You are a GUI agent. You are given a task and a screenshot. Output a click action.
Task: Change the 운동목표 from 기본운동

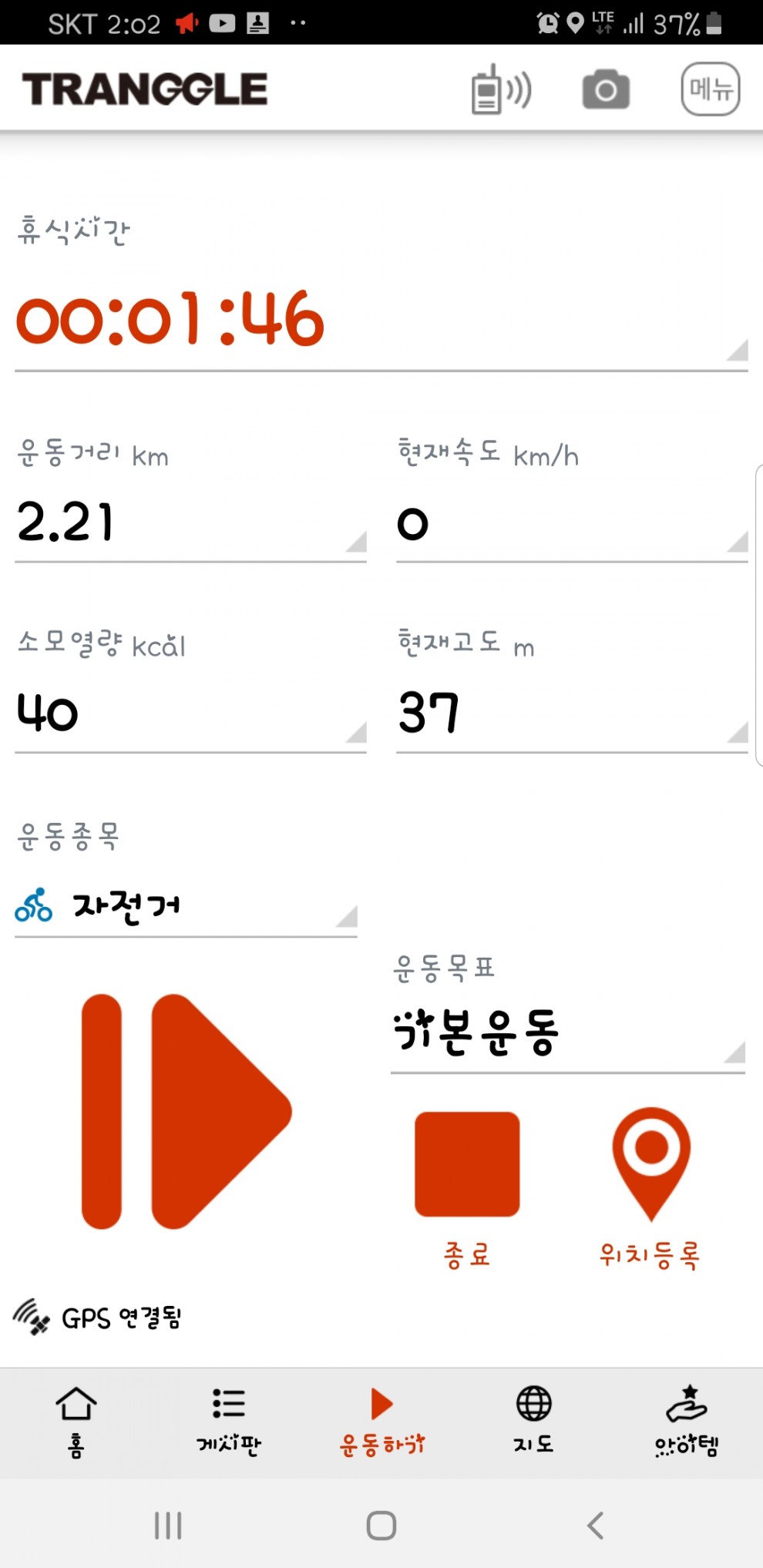click(x=568, y=1034)
